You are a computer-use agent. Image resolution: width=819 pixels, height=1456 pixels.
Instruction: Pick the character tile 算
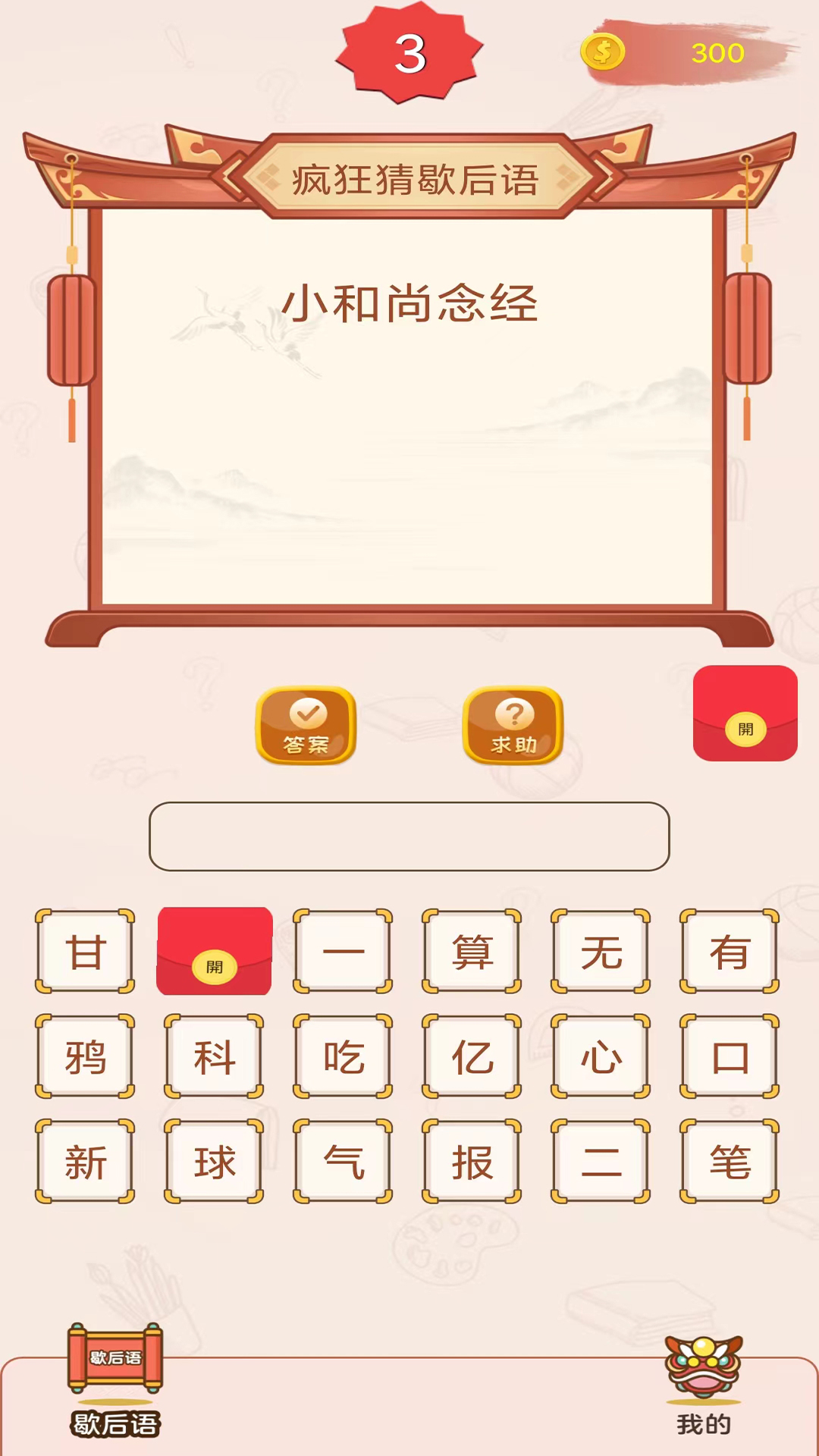(472, 951)
